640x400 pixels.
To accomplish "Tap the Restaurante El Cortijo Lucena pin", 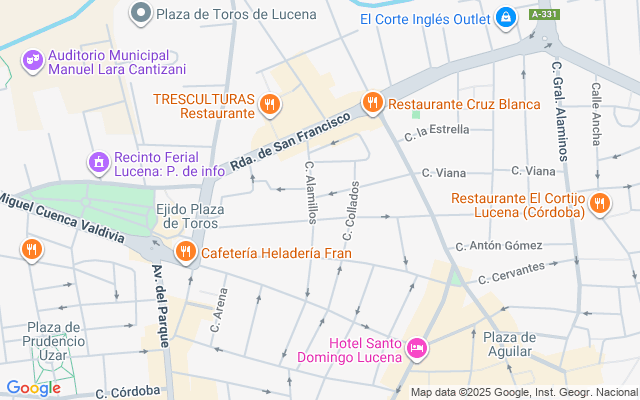I will pyautogui.click(x=600, y=203).
